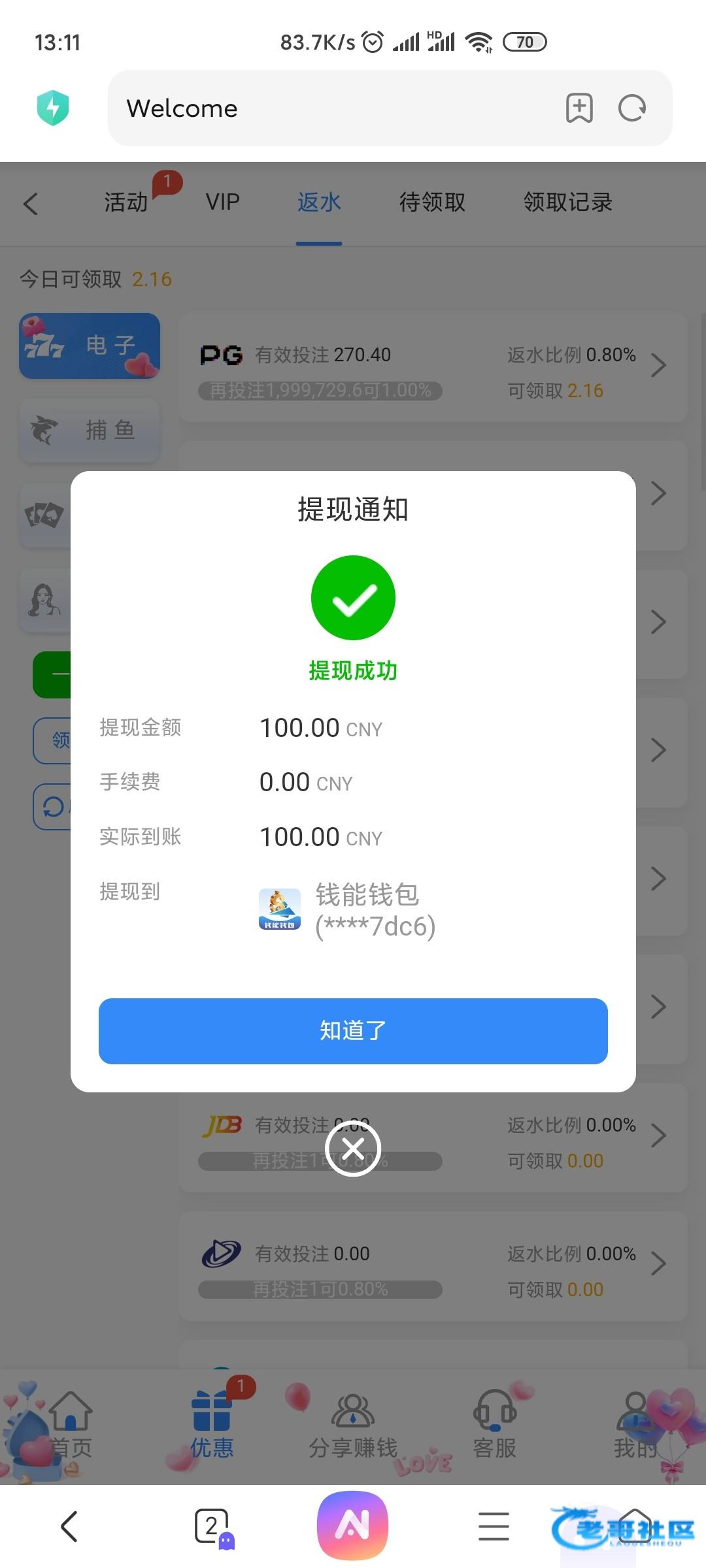Image resolution: width=706 pixels, height=1568 pixels.
Task: Select the 电子 game category
Action: [x=90, y=346]
